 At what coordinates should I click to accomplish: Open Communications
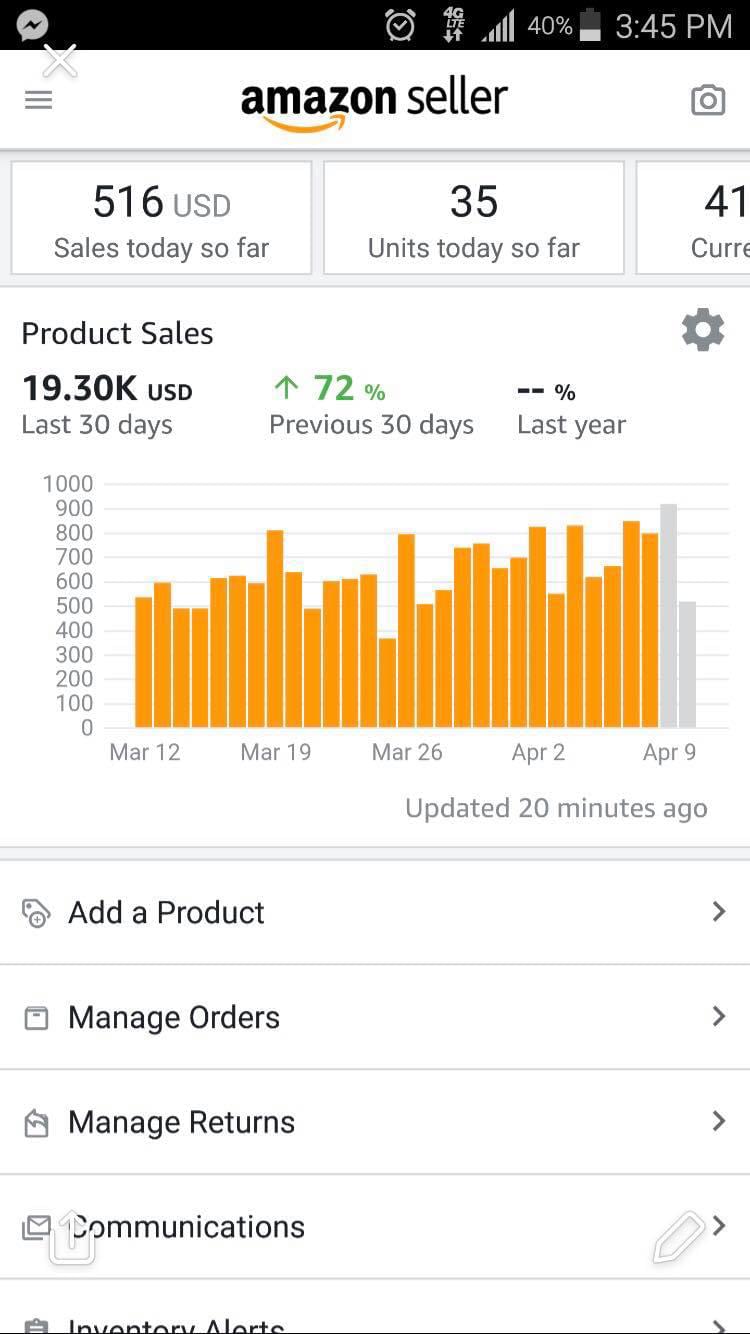tap(375, 1227)
